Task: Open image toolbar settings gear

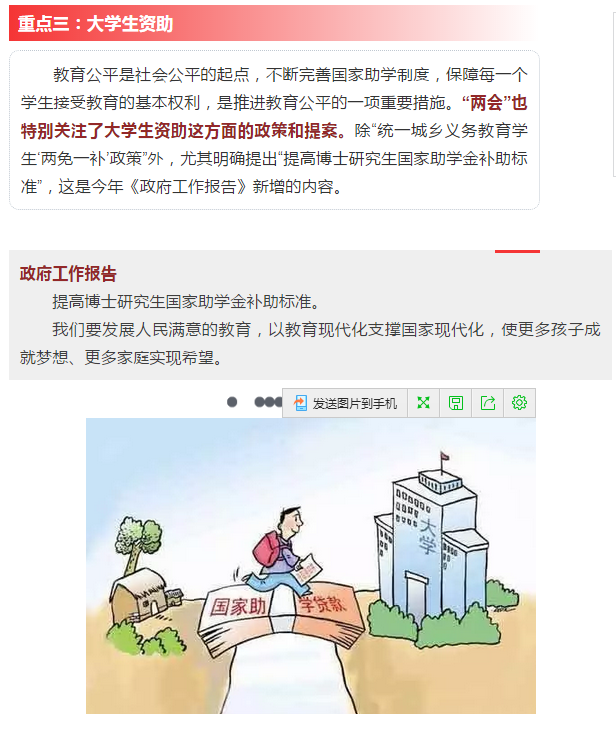Action: tap(519, 403)
